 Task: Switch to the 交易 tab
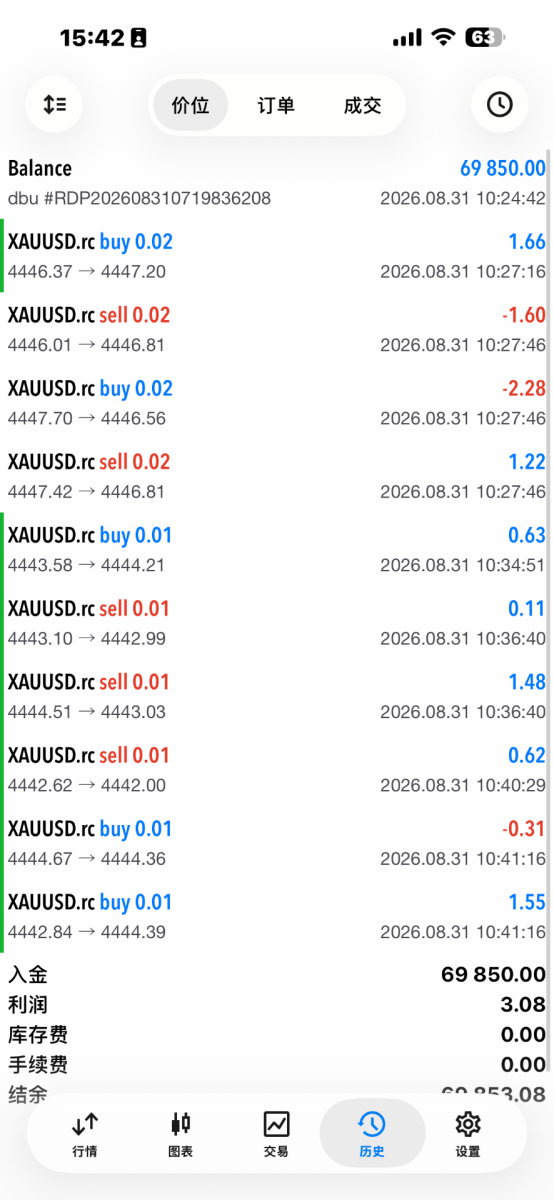pos(276,1134)
